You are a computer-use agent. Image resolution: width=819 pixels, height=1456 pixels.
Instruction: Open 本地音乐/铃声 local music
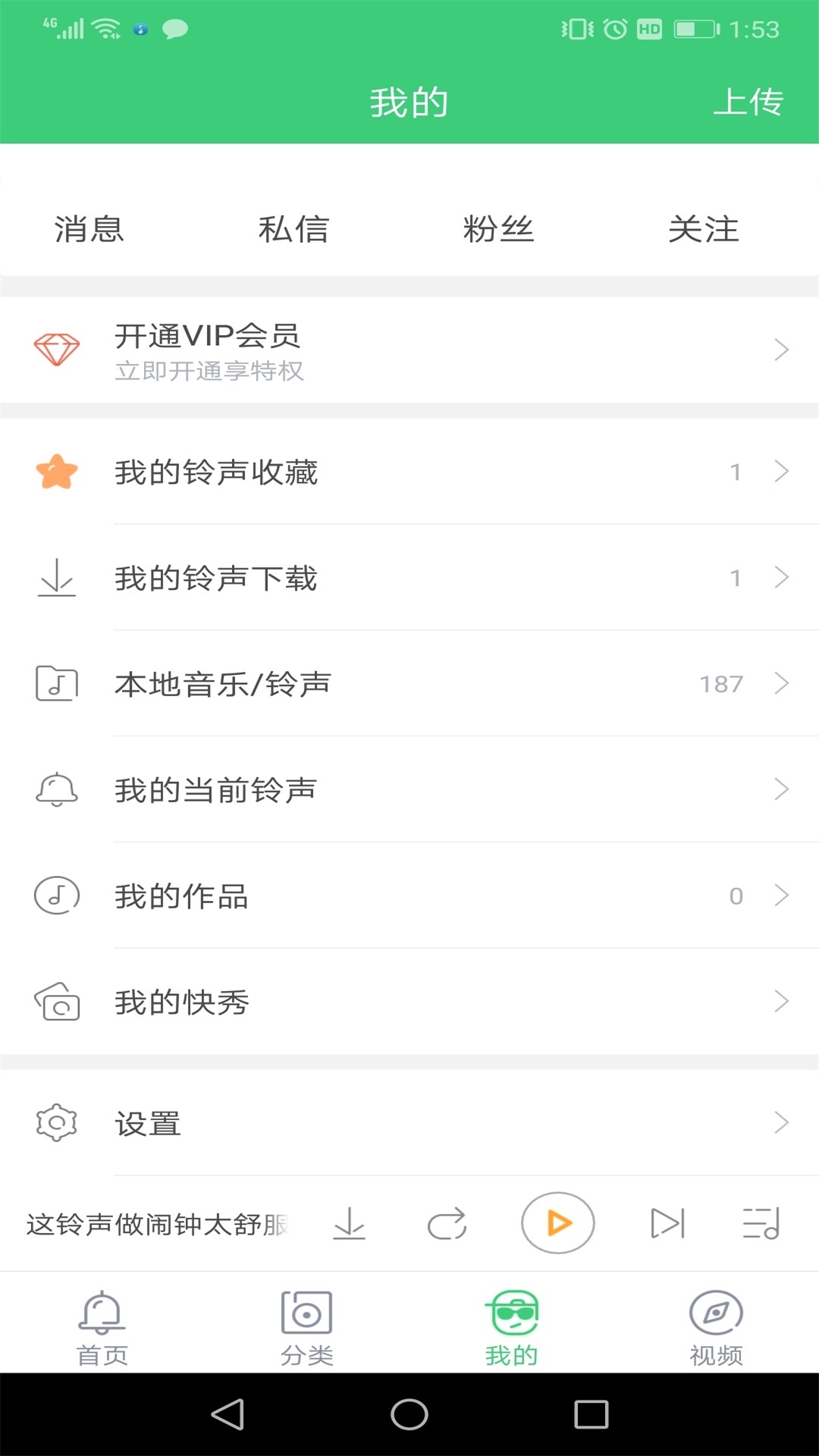tap(409, 684)
